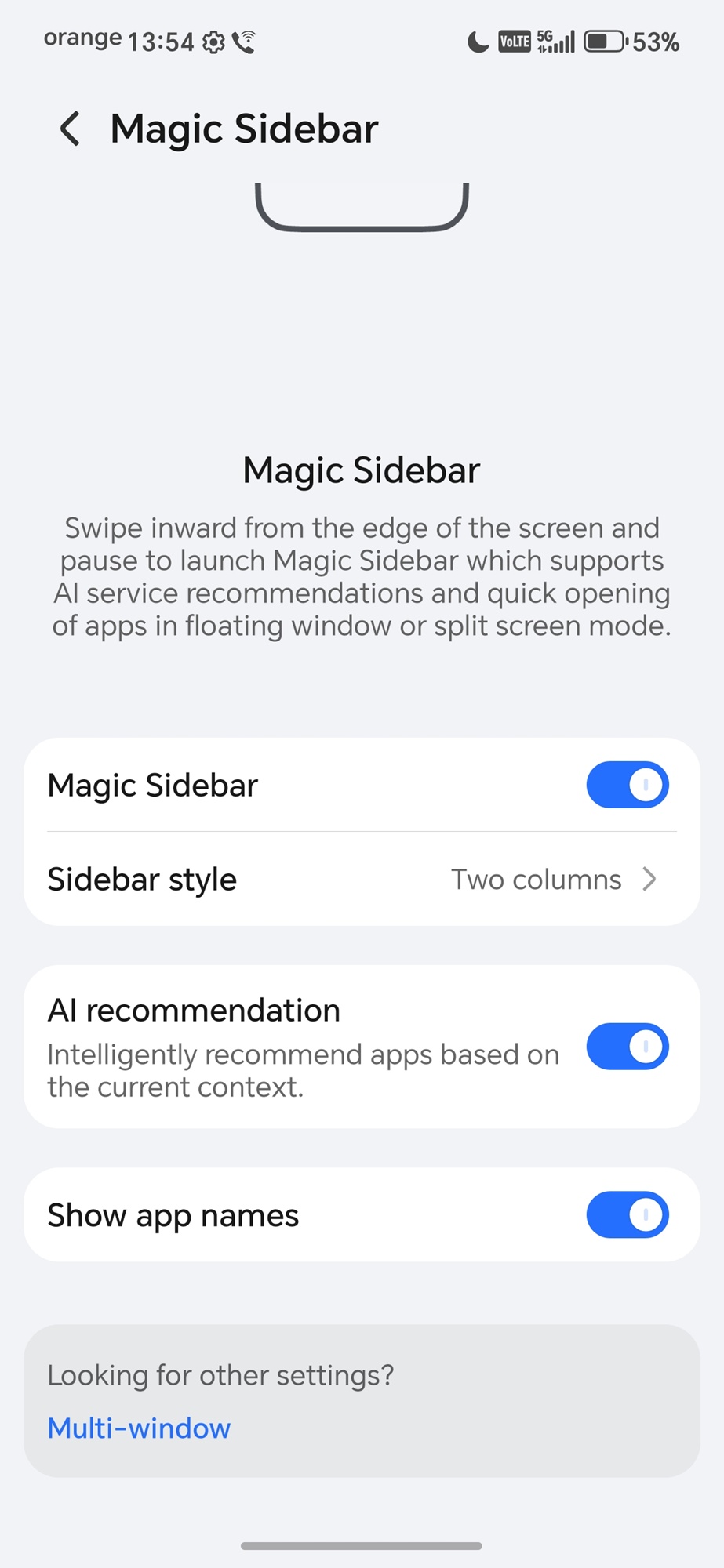
Task: Open Sidebar style options
Action: click(x=361, y=880)
